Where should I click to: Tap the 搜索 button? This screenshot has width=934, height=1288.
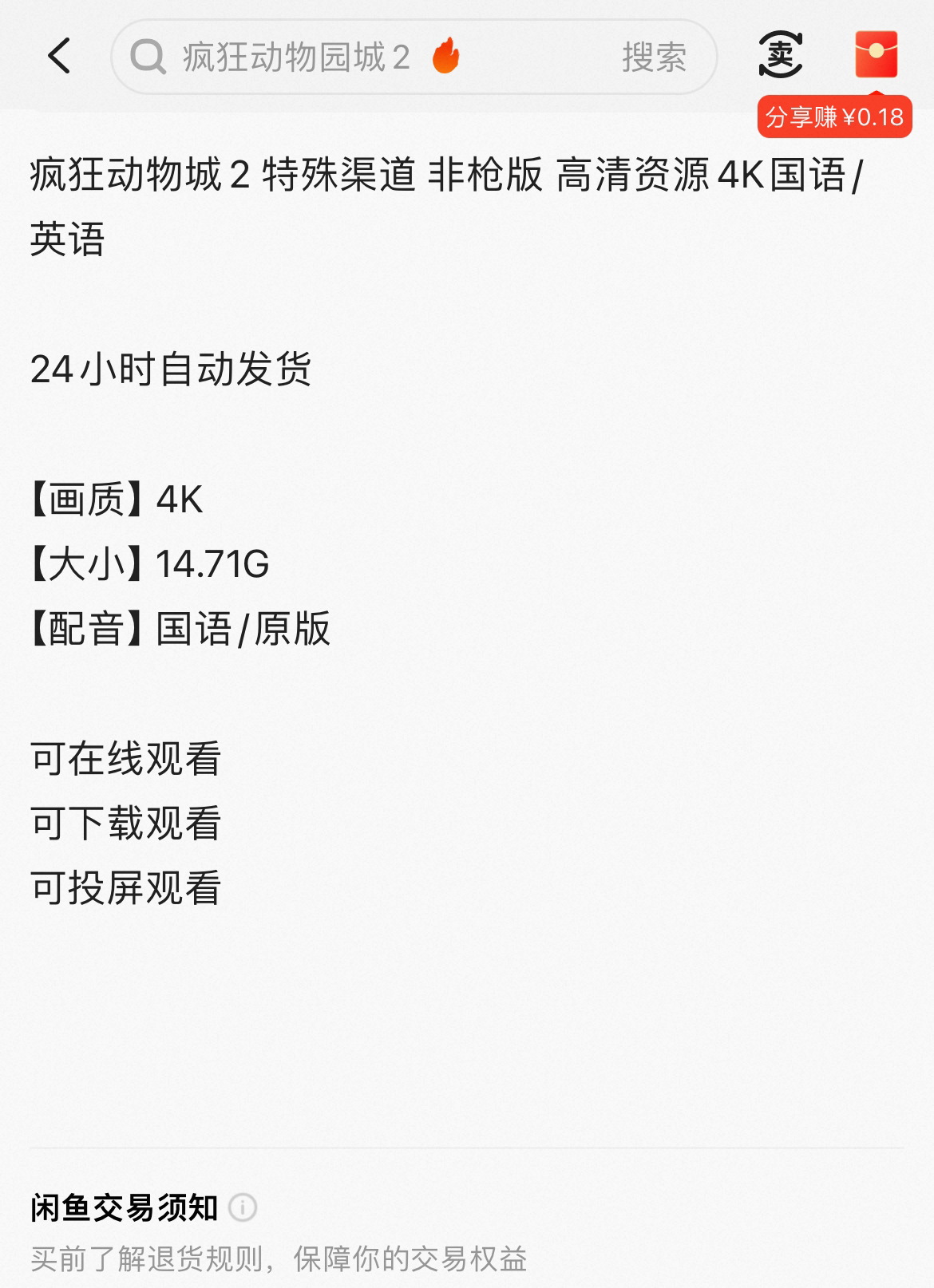tap(654, 57)
